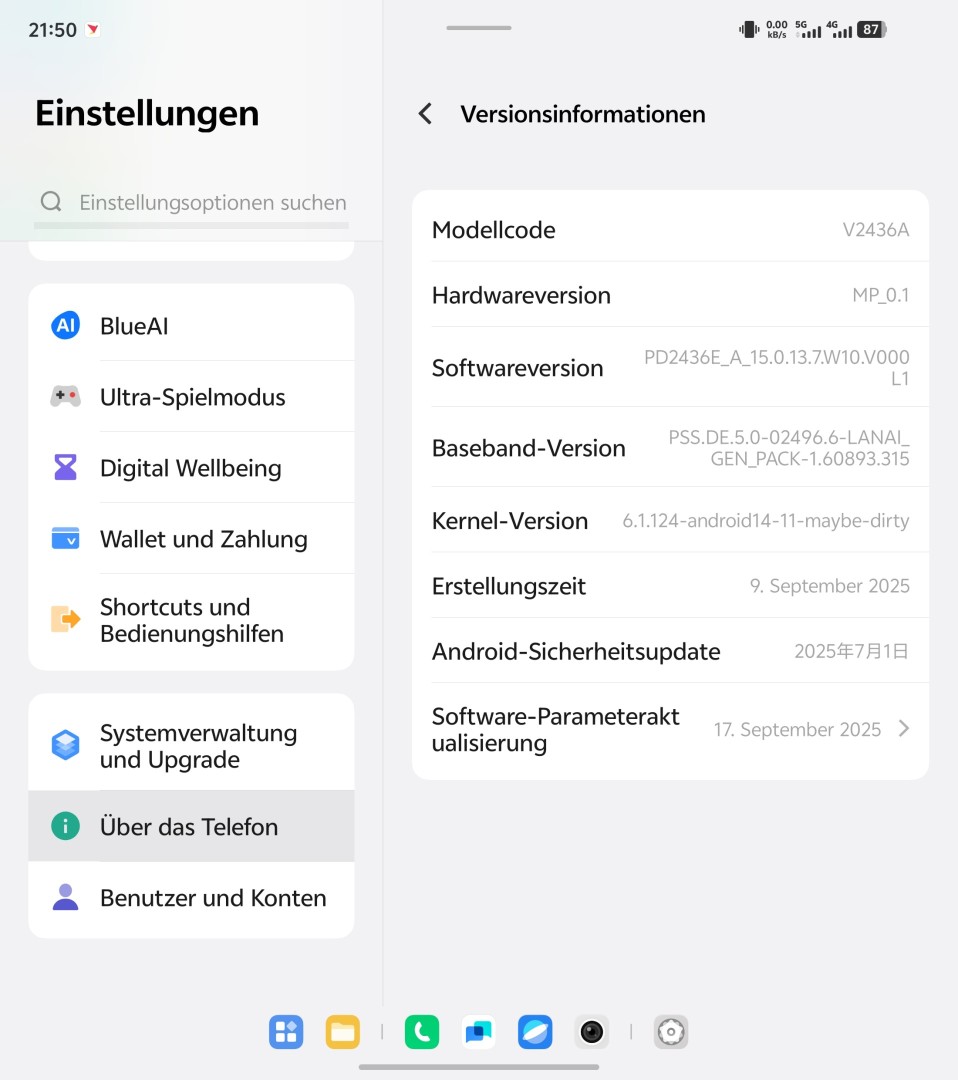This screenshot has height=1080, width=958.
Task: Open Wallet und Zahlung
Action: (x=191, y=539)
